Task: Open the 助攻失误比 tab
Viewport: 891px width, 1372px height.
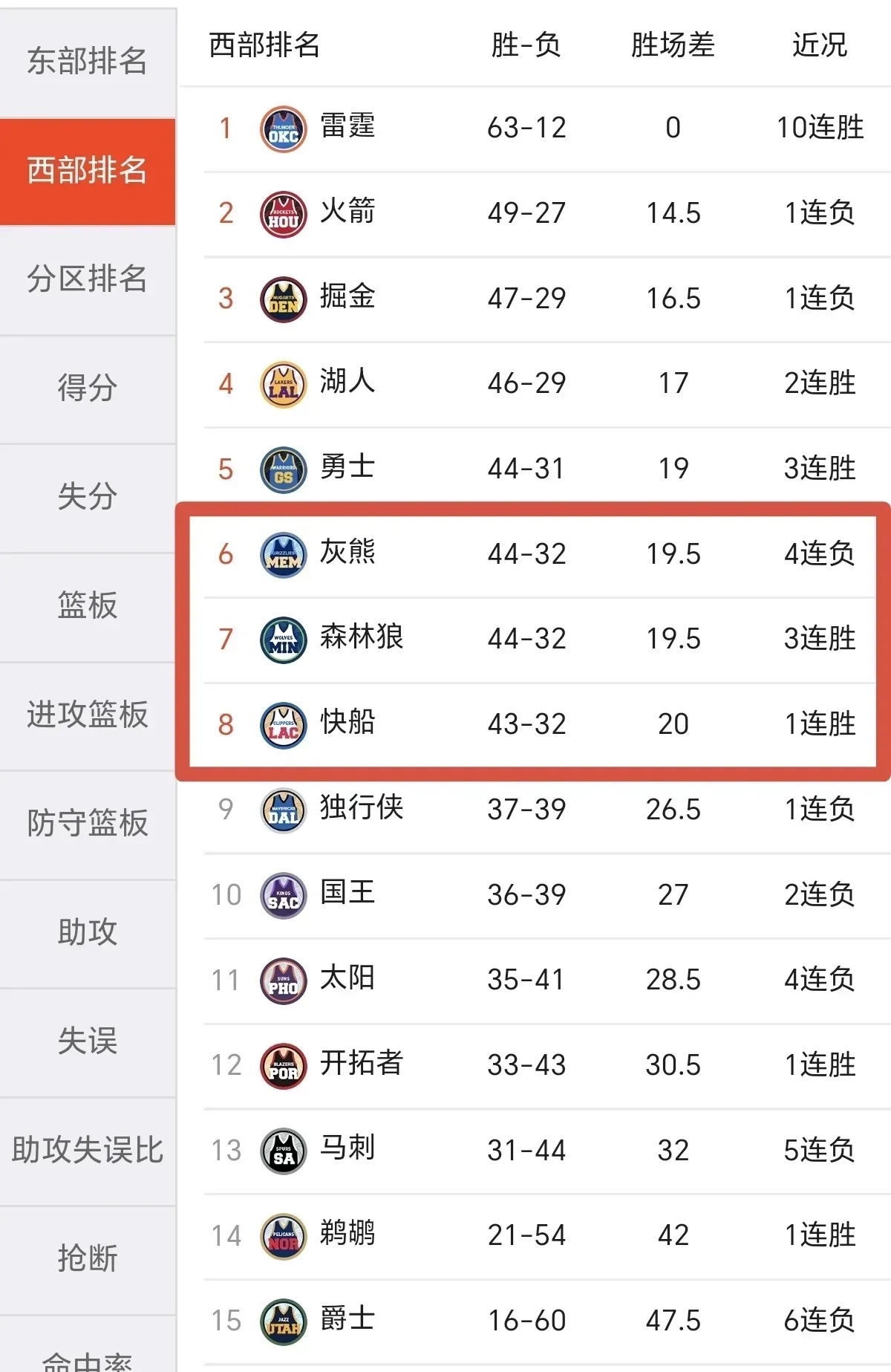Action: 88,1150
